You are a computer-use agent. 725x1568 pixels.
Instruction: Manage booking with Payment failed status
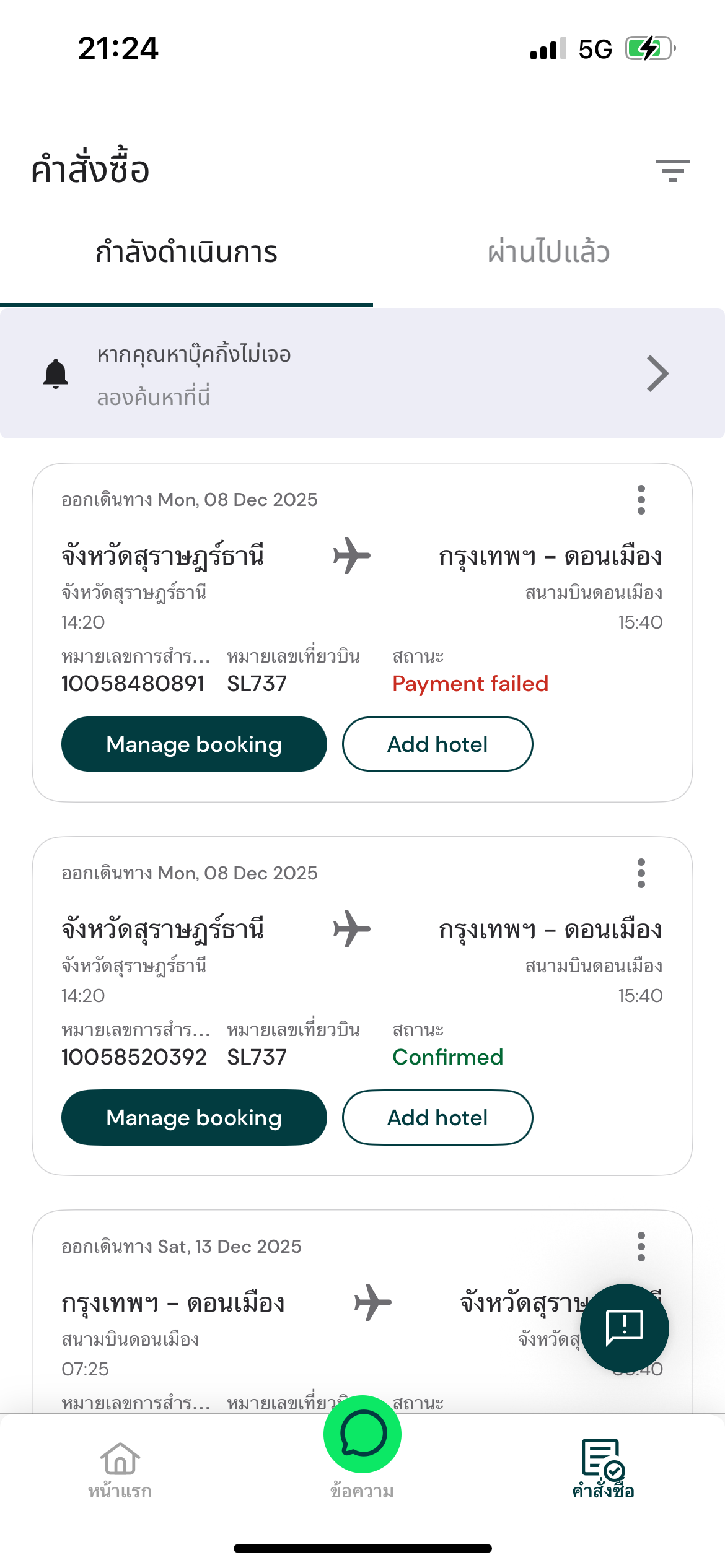(194, 744)
